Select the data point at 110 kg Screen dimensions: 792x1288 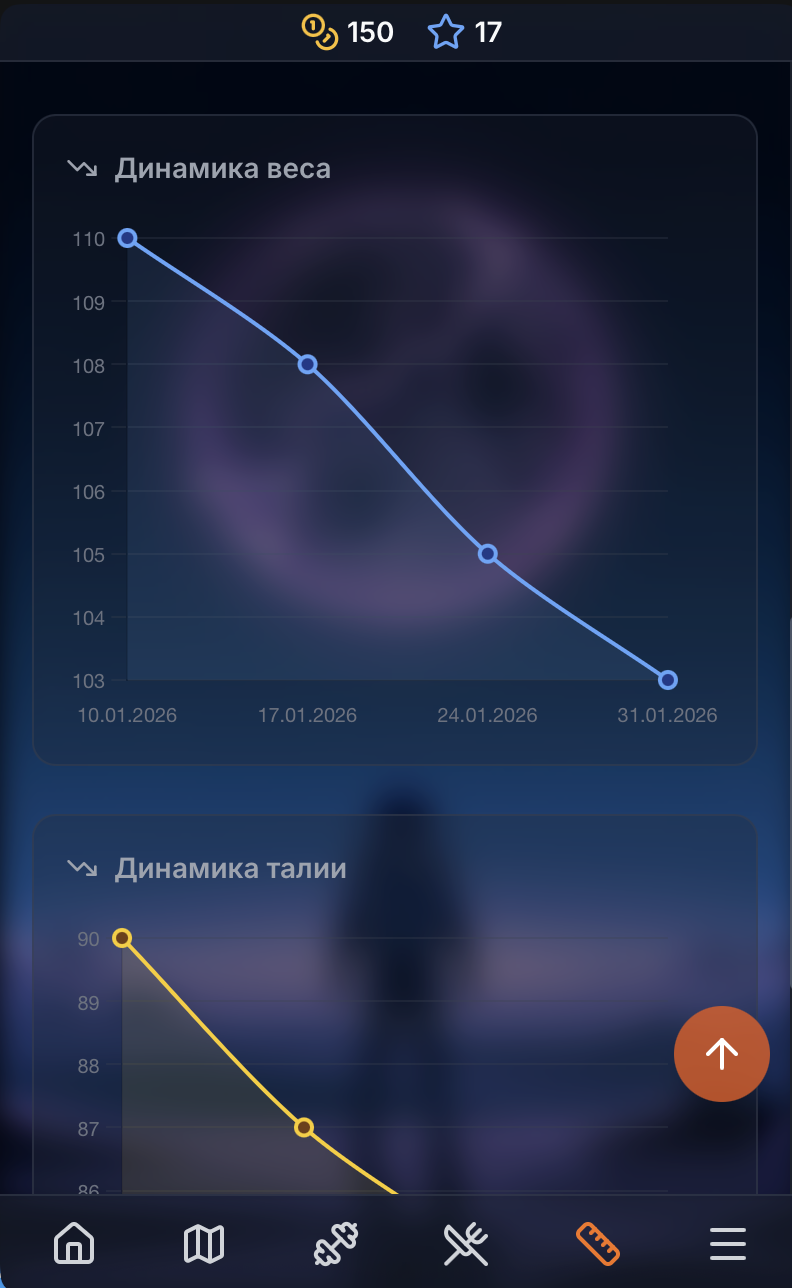click(128, 238)
